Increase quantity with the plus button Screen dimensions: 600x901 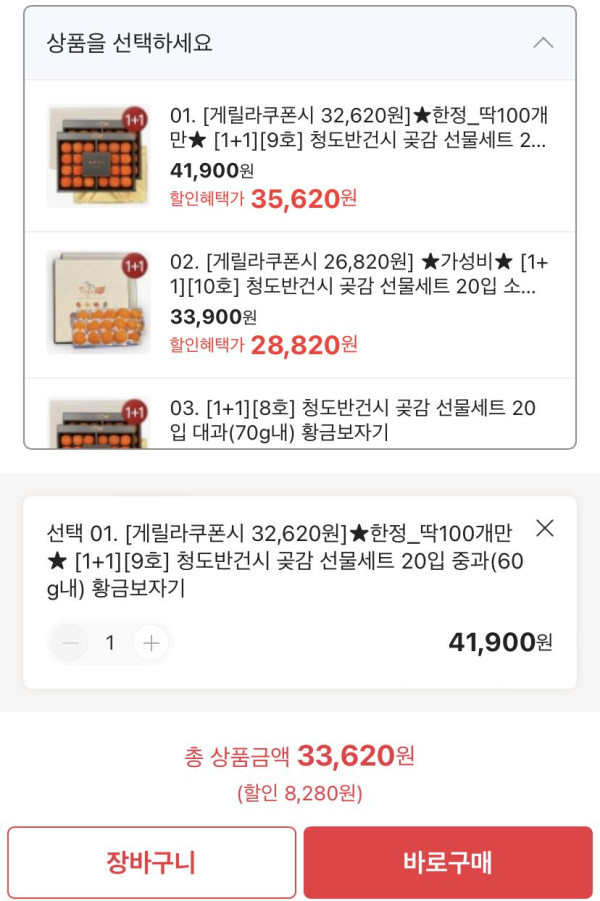coord(151,643)
